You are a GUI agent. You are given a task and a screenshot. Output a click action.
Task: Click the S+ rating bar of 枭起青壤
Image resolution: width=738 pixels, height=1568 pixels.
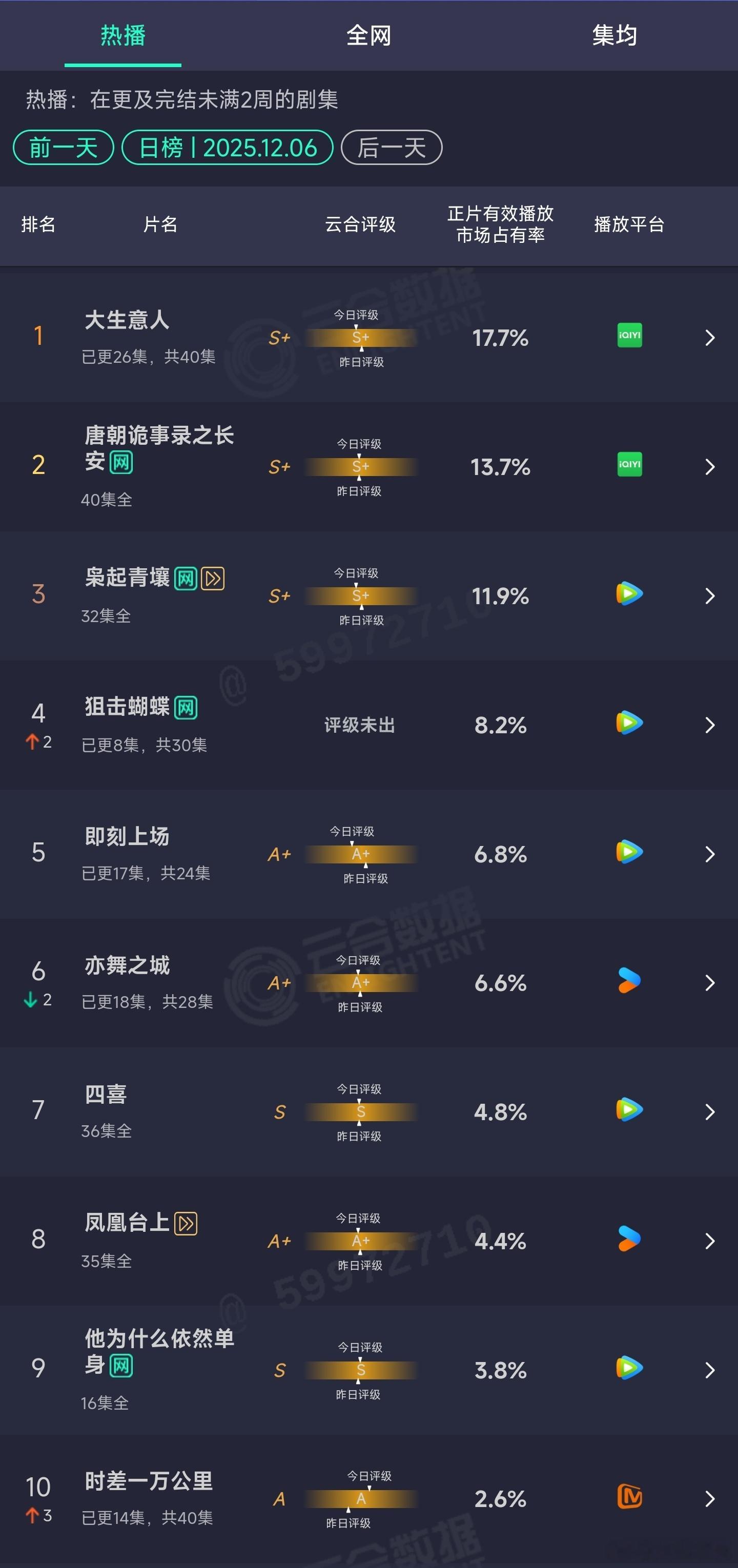point(361,595)
